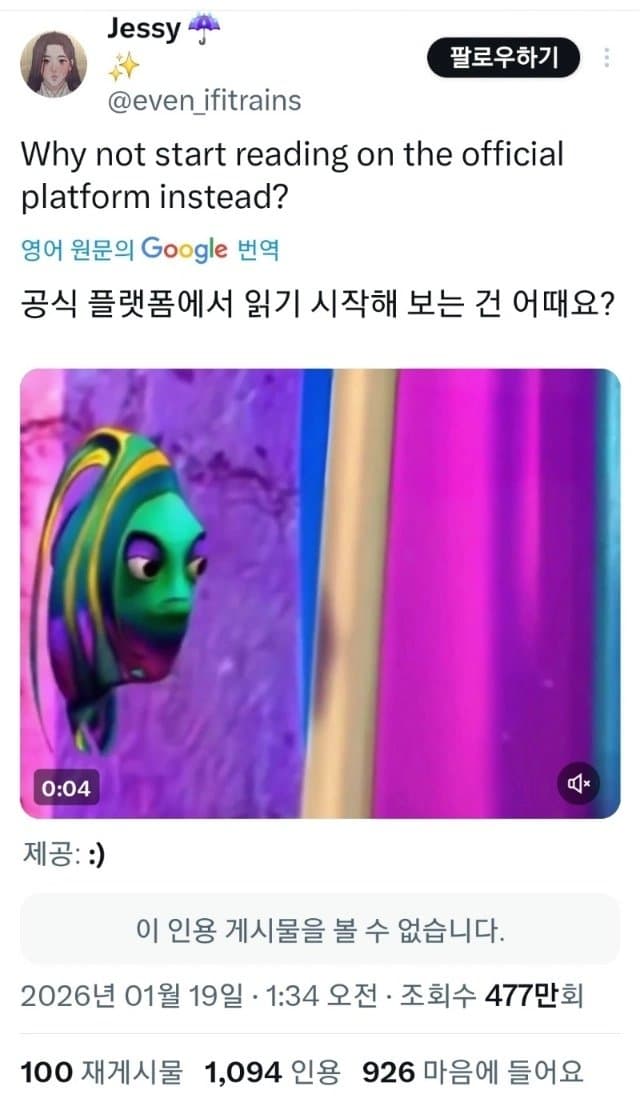
Task: Tap the 팔로우하기 follow button
Action: tap(503, 58)
